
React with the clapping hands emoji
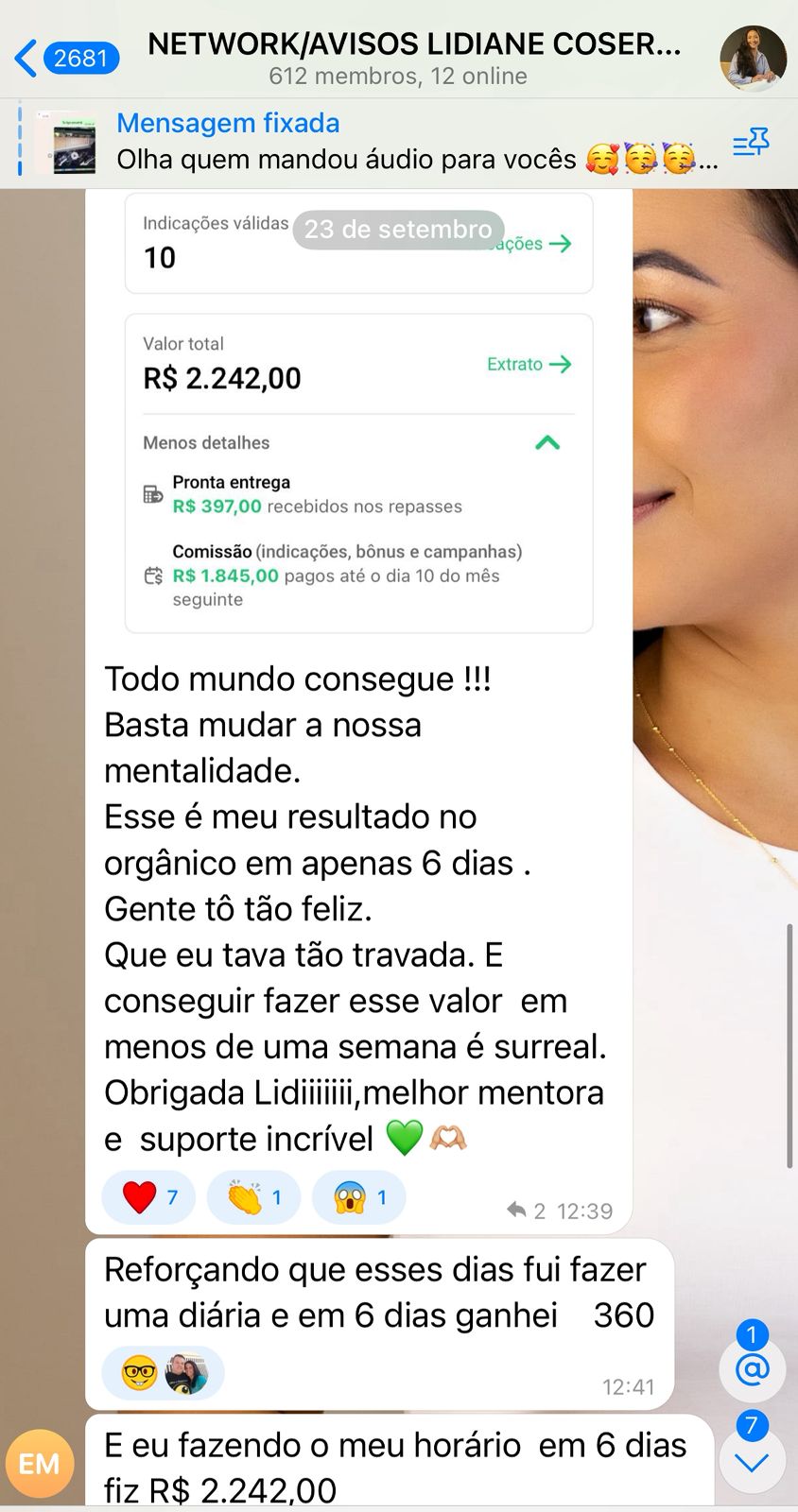[253, 1197]
